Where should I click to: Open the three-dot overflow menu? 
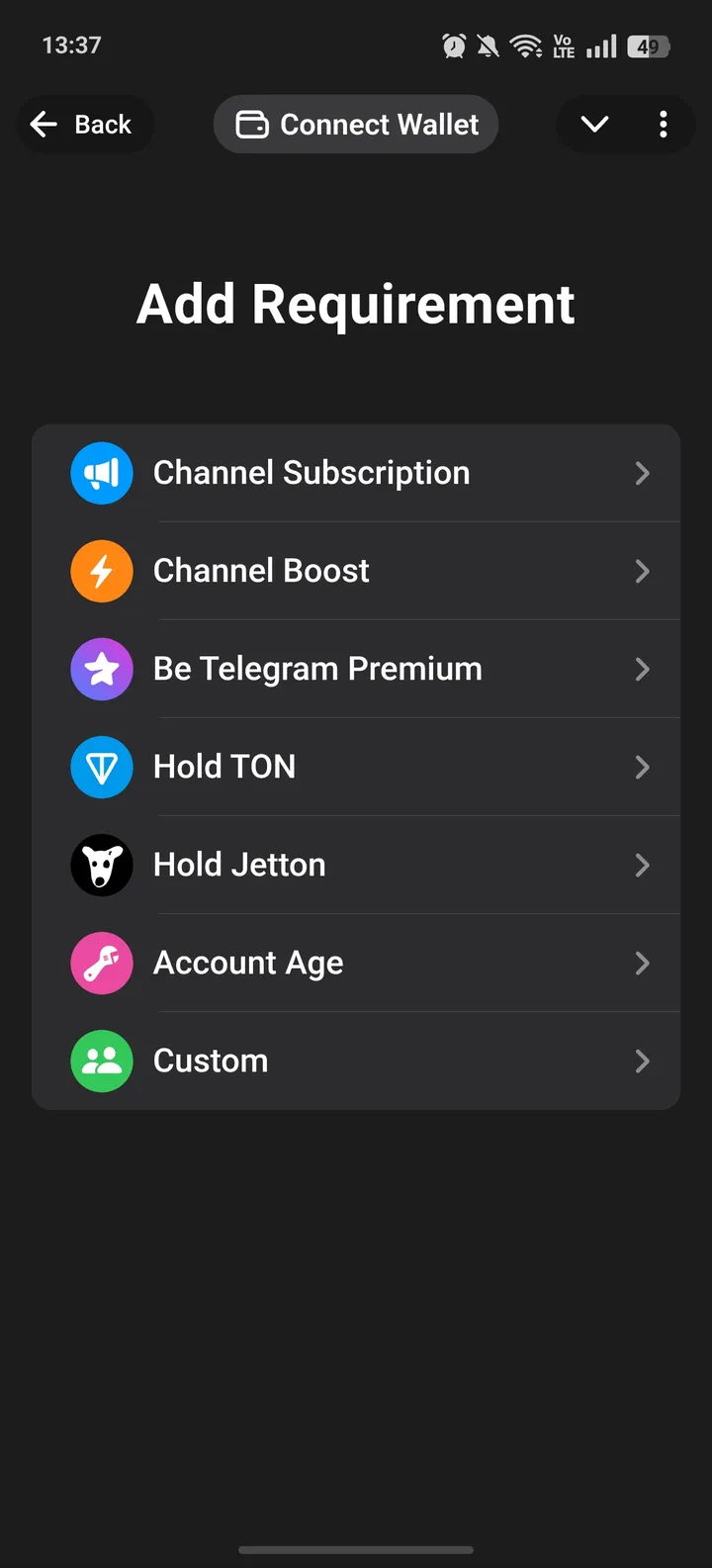(663, 125)
